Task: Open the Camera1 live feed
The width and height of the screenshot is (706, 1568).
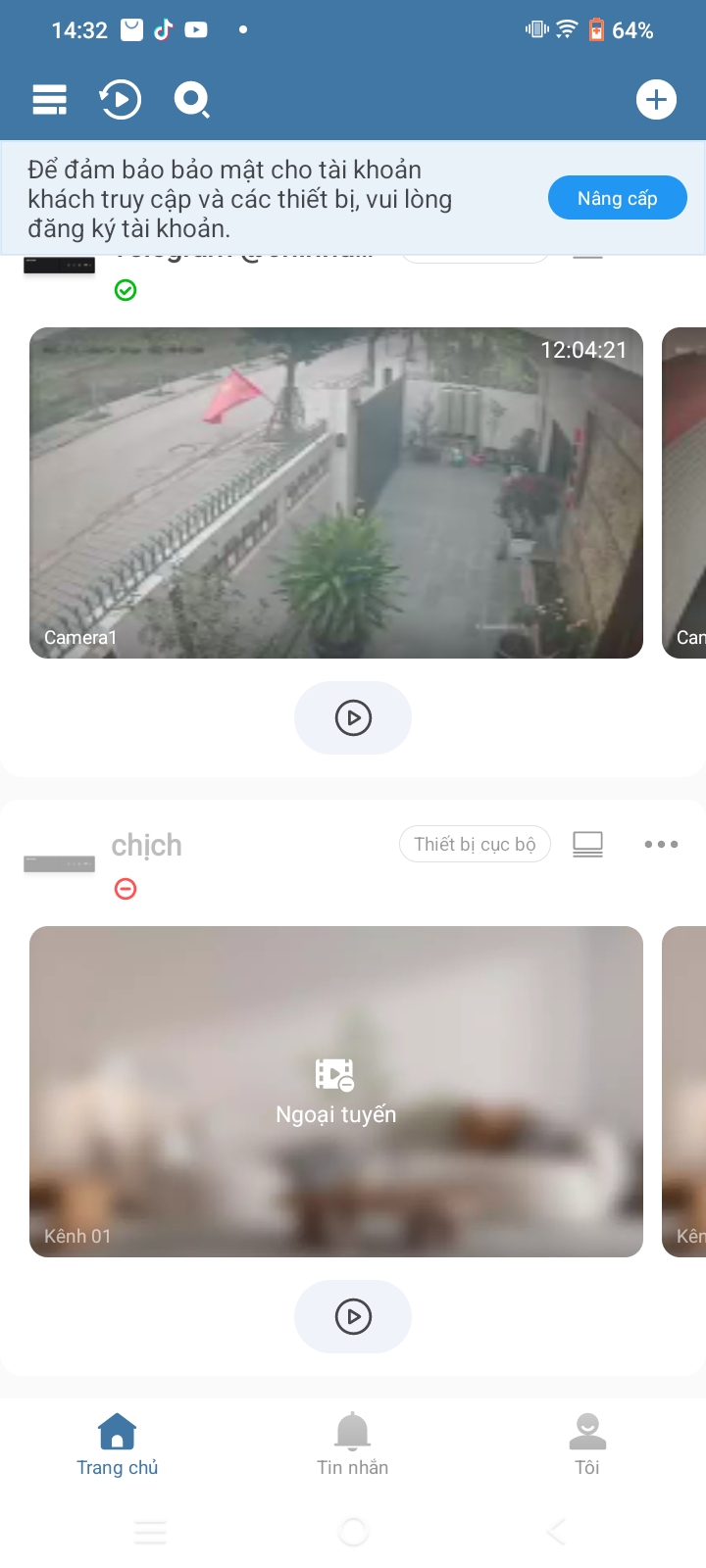Action: pos(336,493)
